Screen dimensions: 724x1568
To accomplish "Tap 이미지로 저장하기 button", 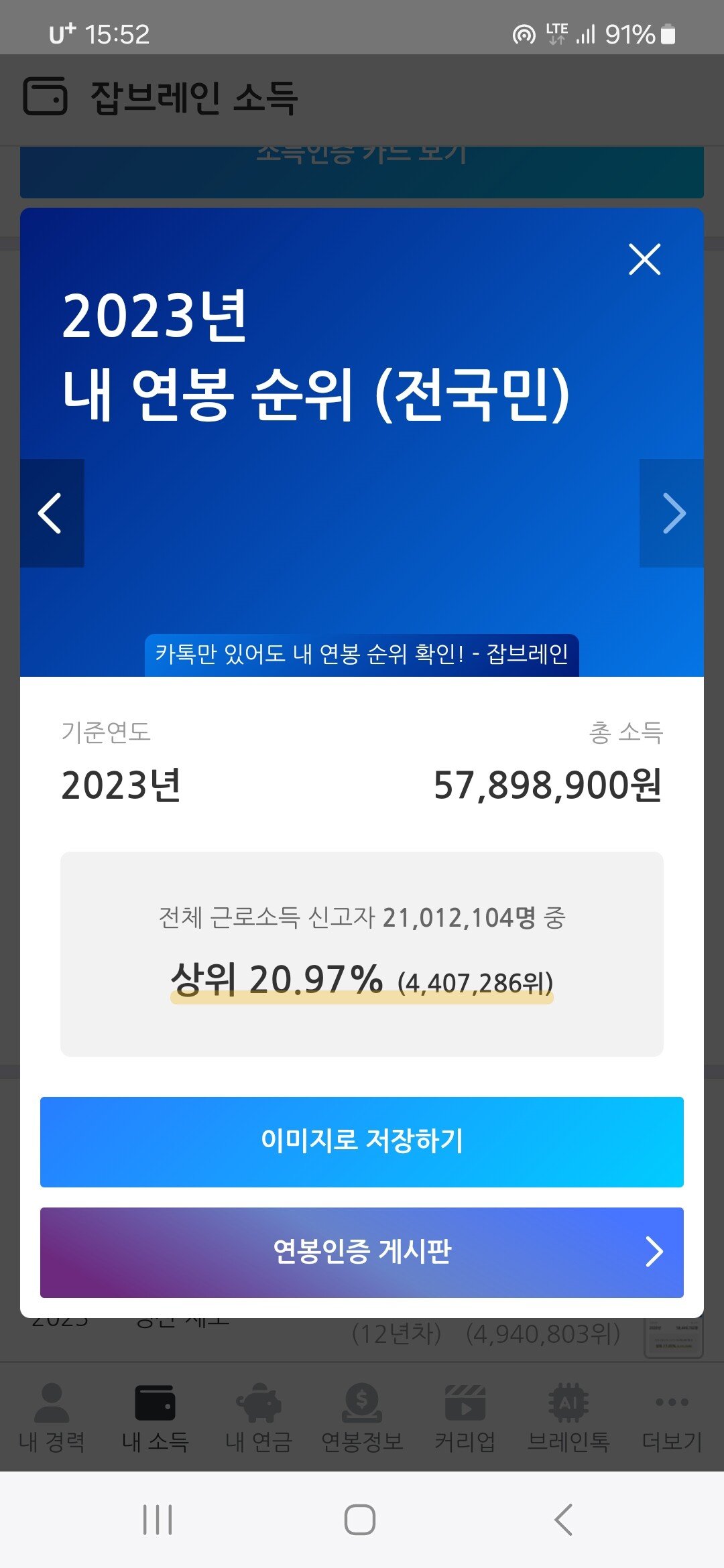I will 362,1142.
